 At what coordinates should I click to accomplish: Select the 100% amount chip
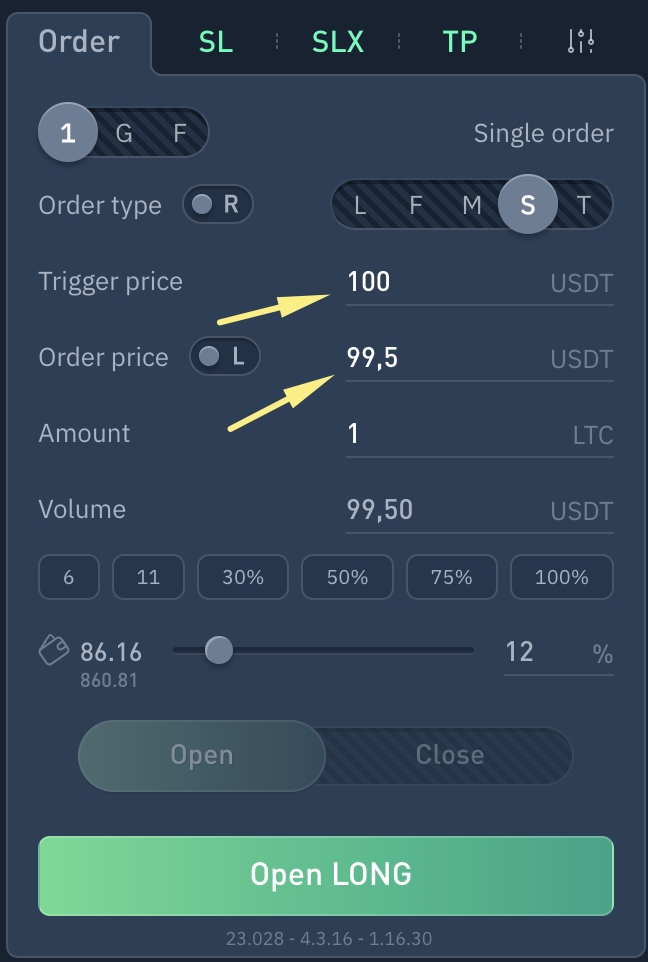pos(561,577)
